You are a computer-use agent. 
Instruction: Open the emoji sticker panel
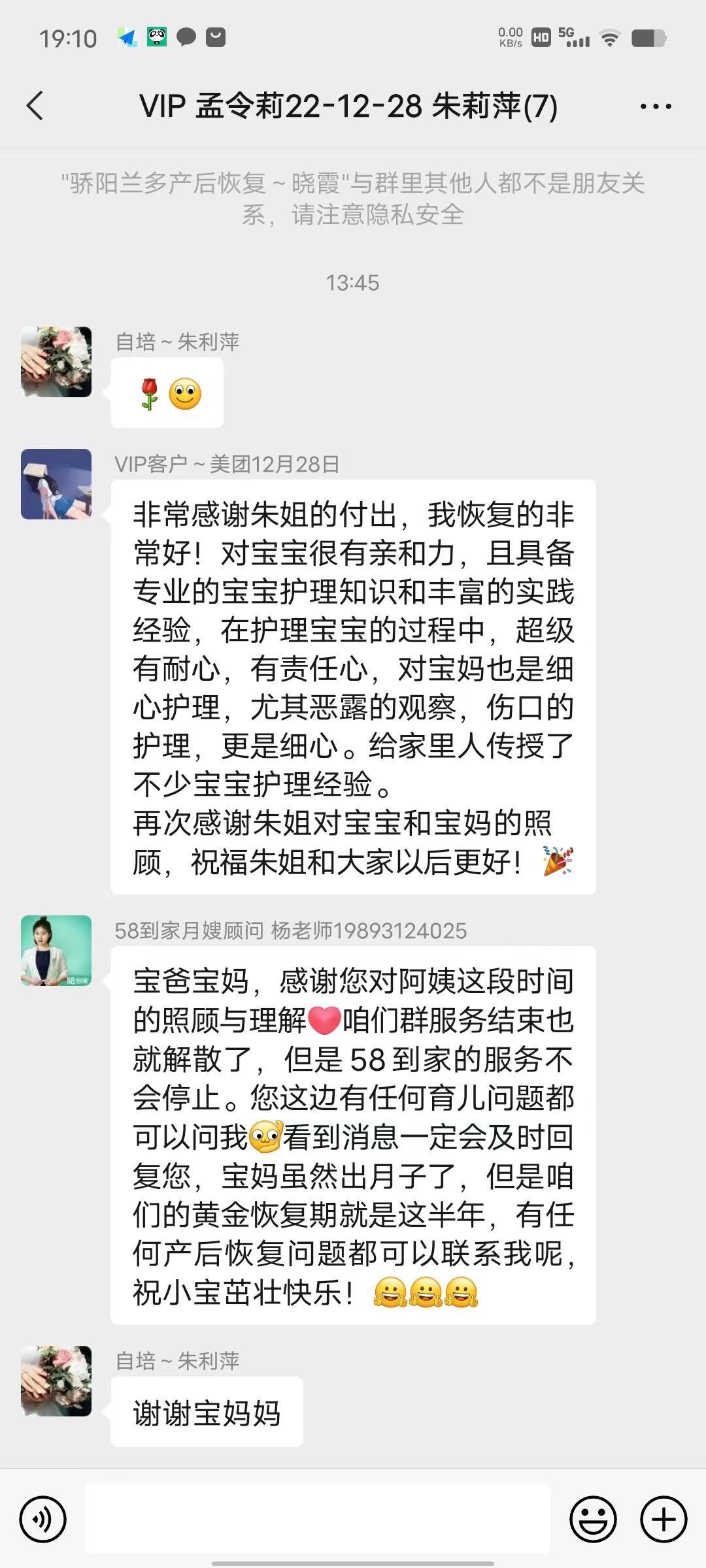[x=593, y=1520]
